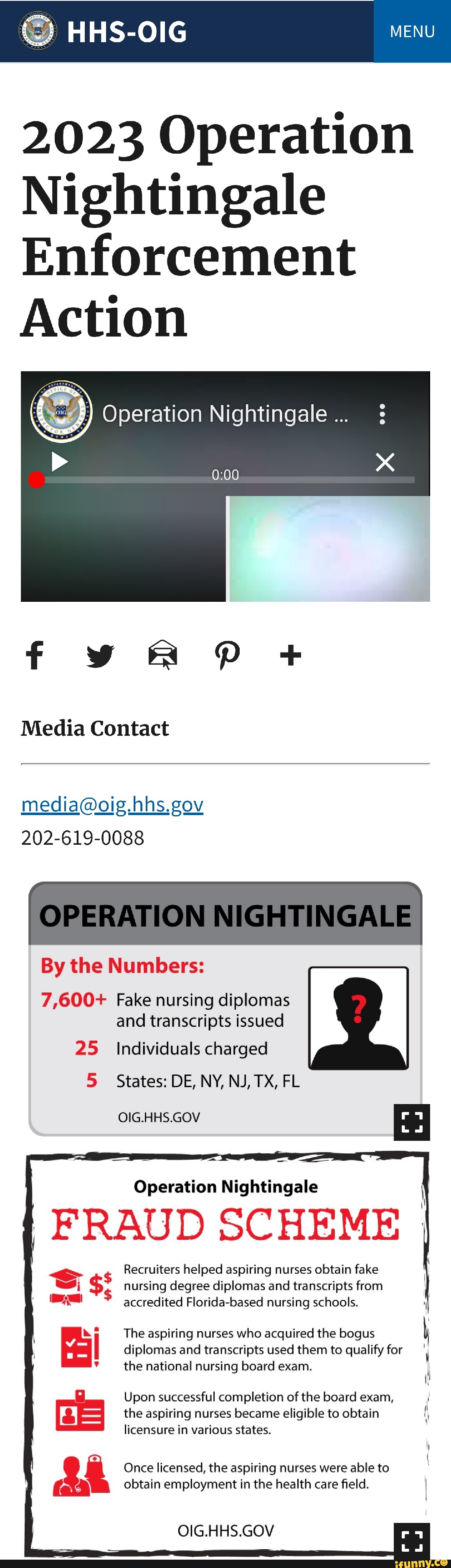
Task: Share the page on Facebook
Action: coord(35,655)
